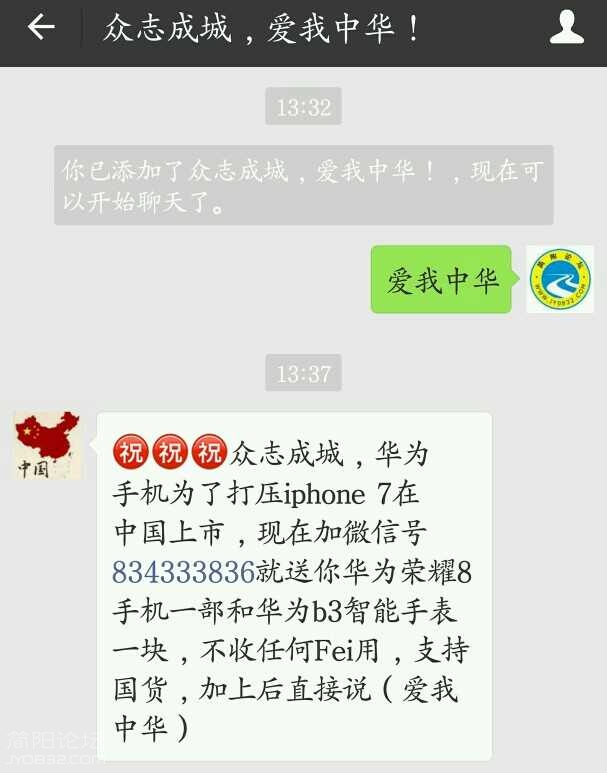
Task: Tap the linked number 834333836
Action: pyautogui.click(x=185, y=573)
